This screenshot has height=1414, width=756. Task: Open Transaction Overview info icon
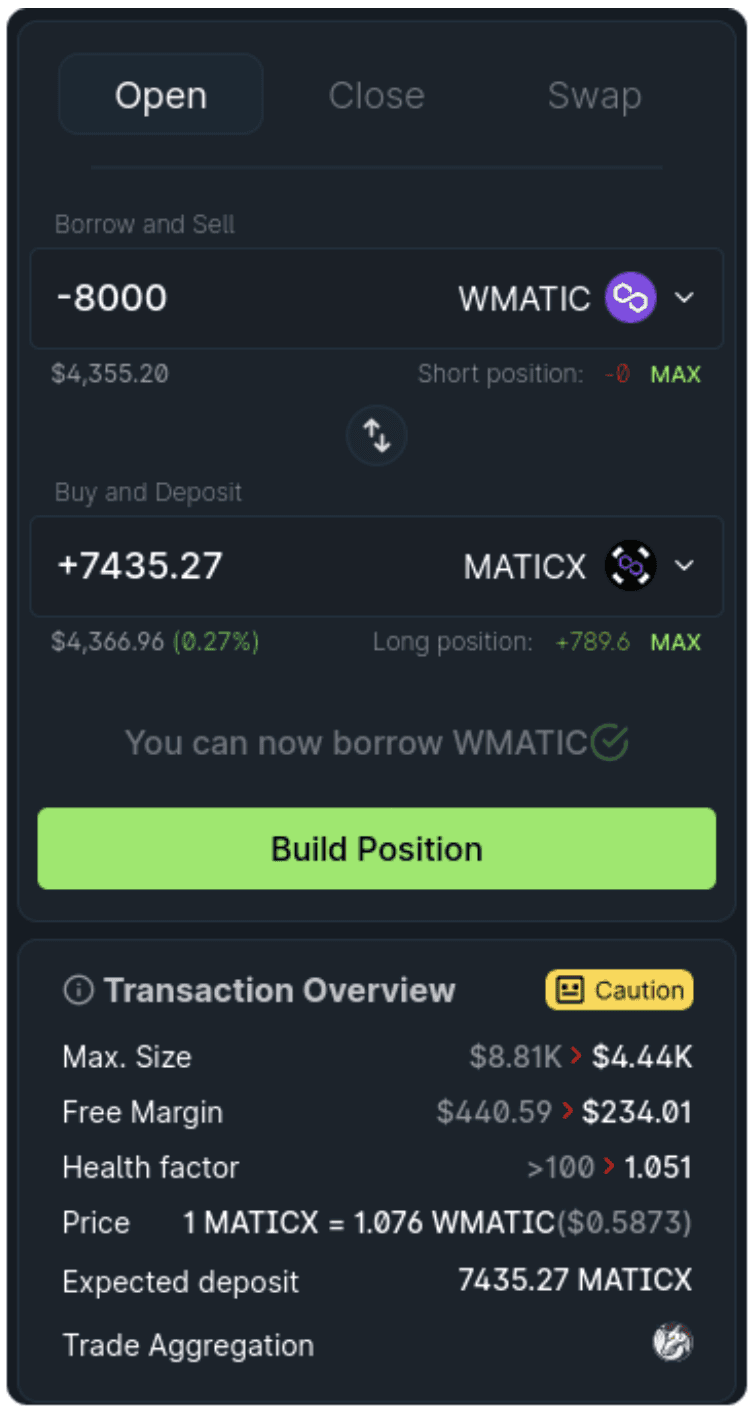coord(78,991)
